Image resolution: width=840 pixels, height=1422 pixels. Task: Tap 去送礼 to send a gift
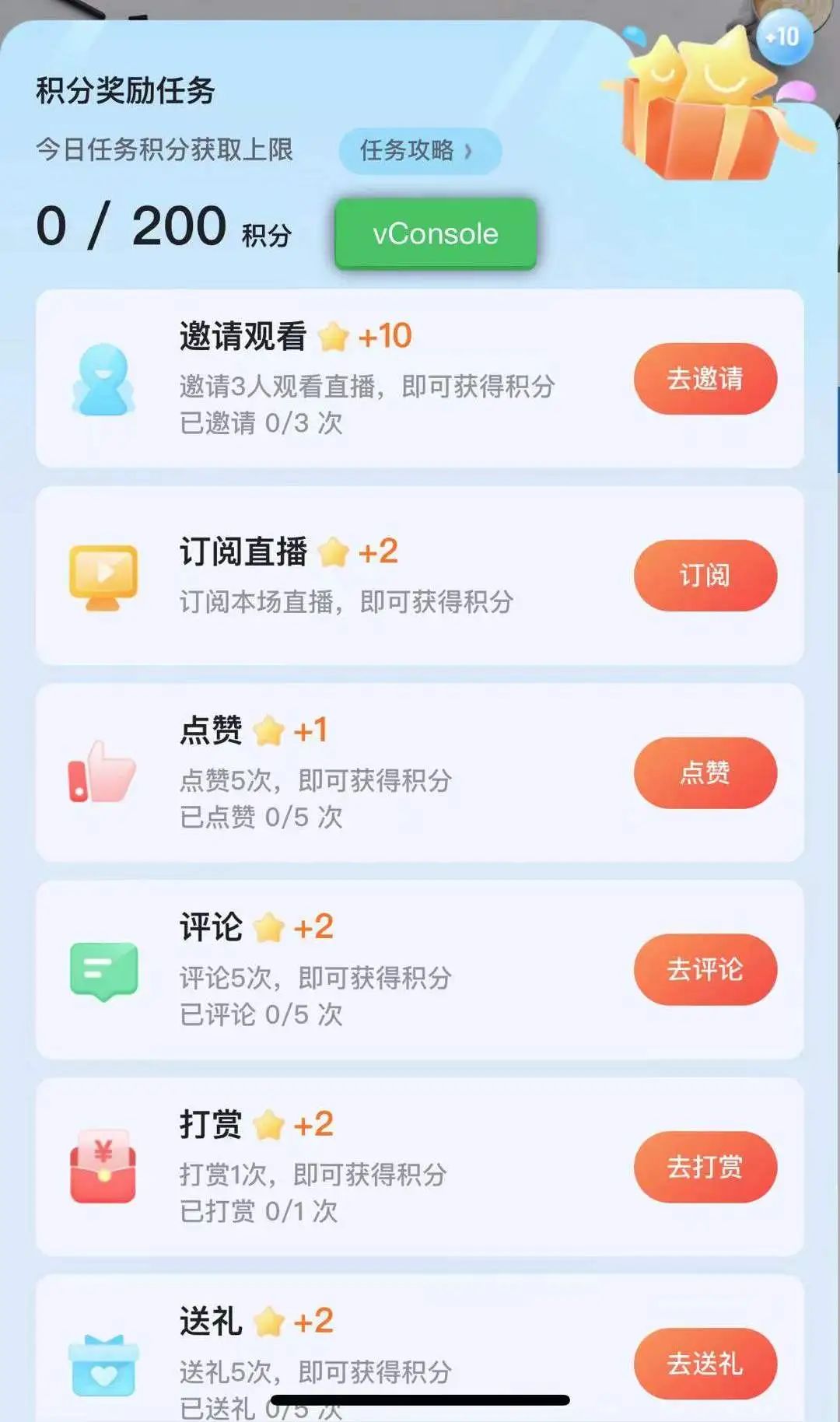[705, 1364]
